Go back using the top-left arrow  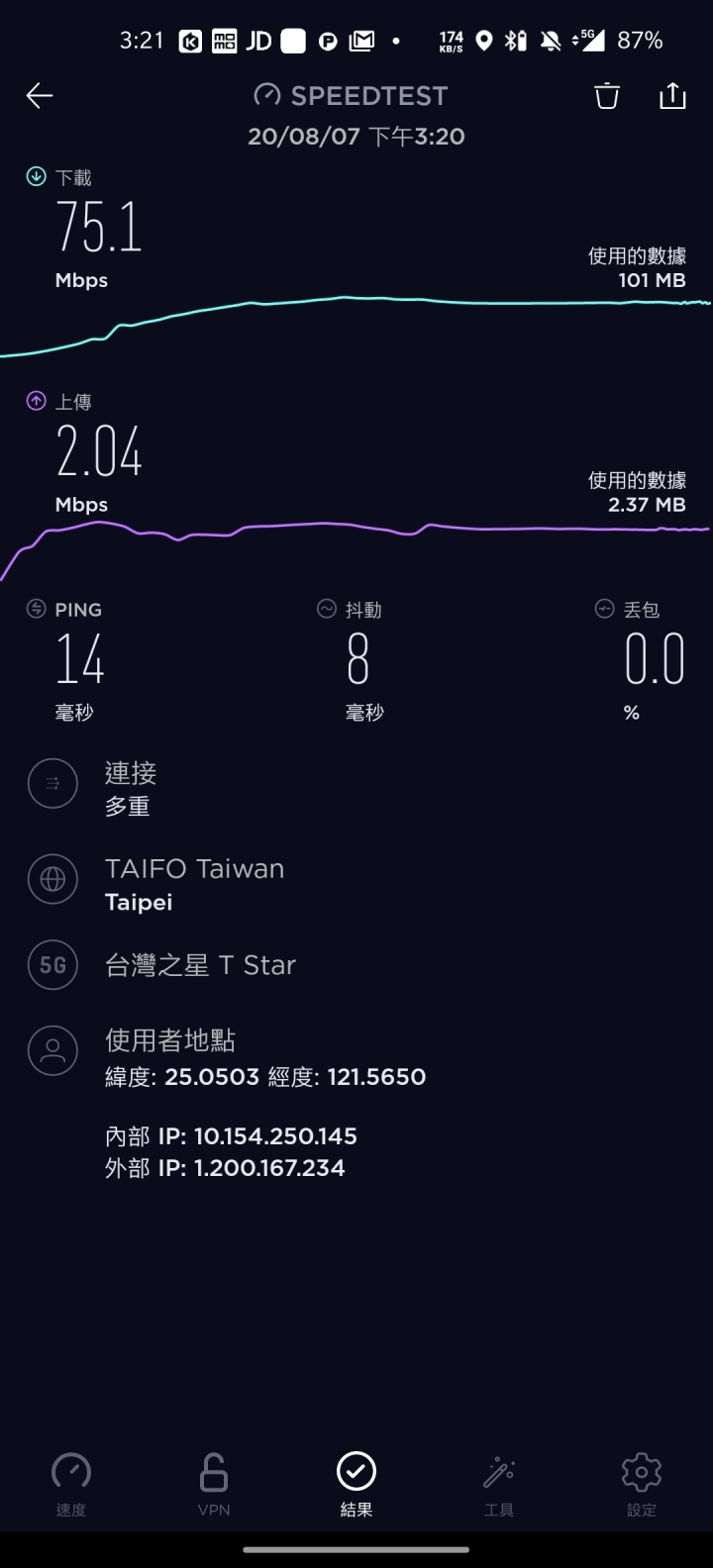[x=40, y=95]
